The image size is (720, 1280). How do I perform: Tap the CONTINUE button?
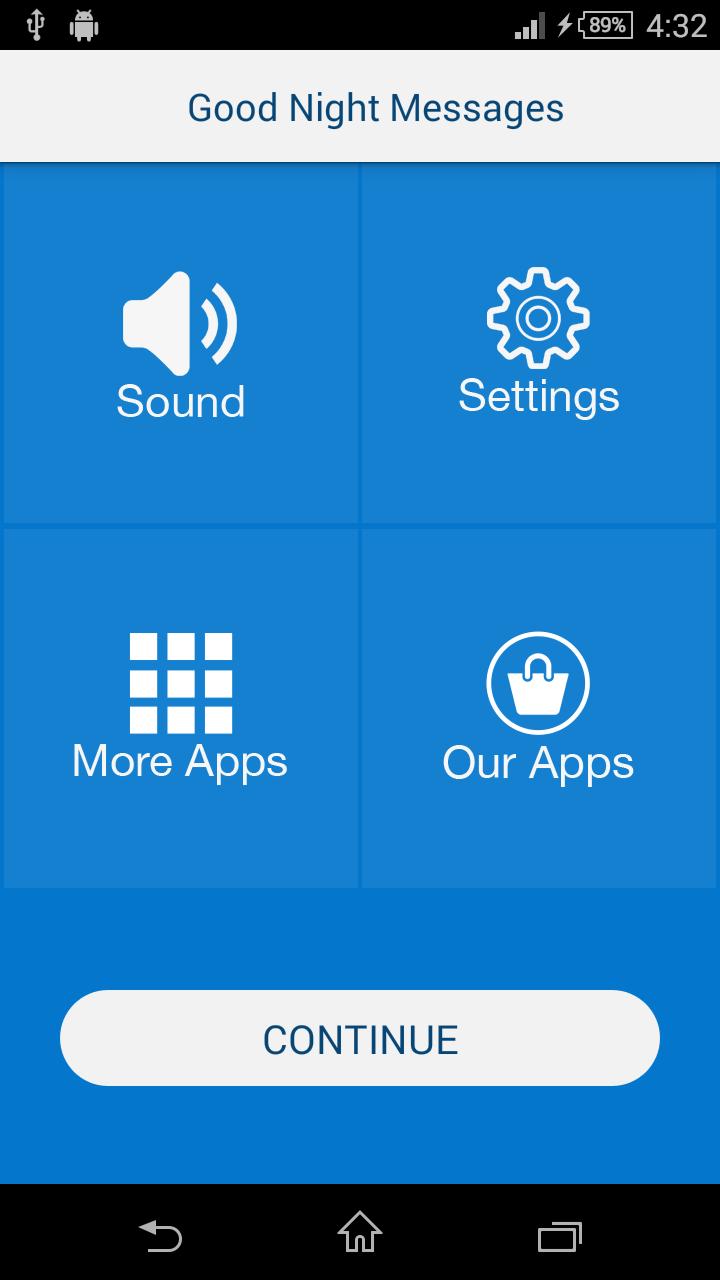360,1038
